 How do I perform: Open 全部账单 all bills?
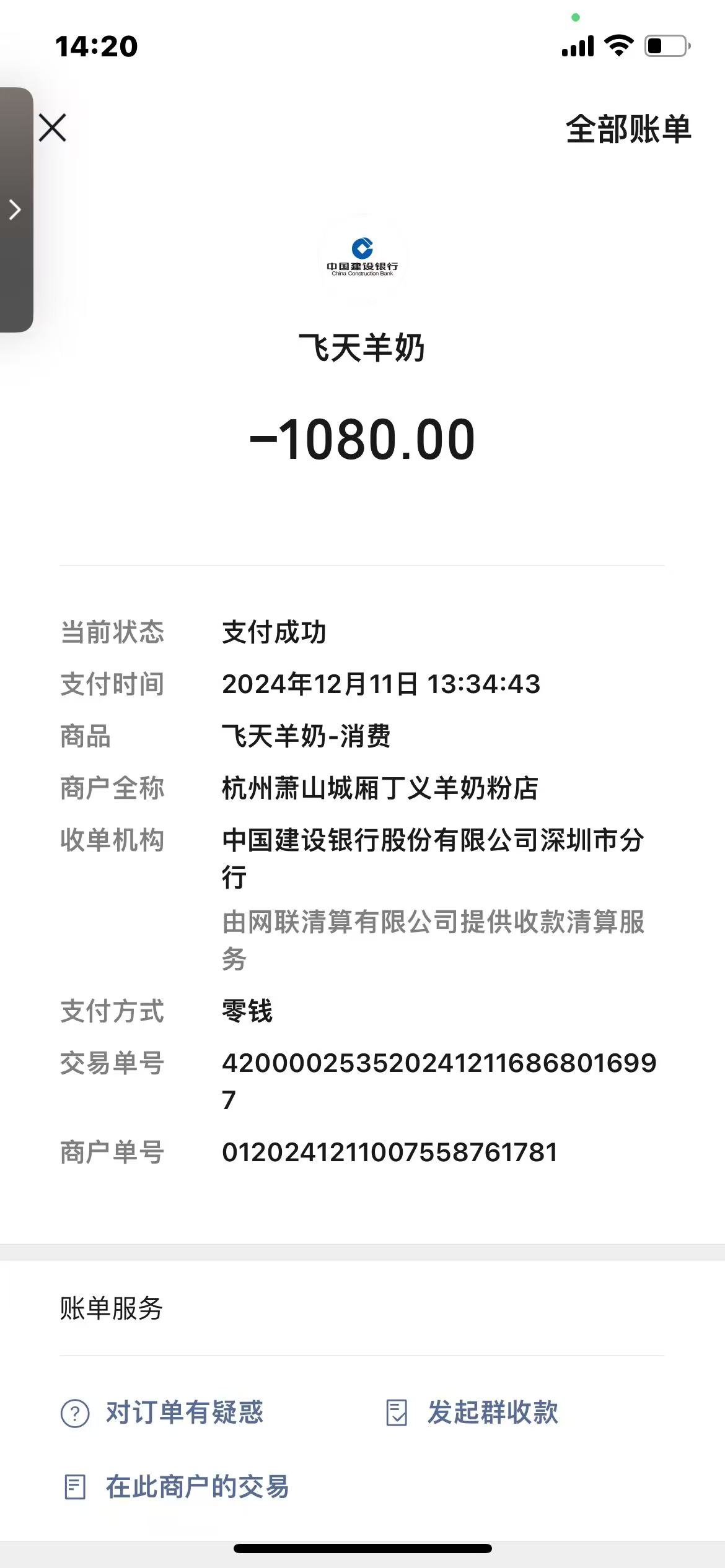[628, 129]
